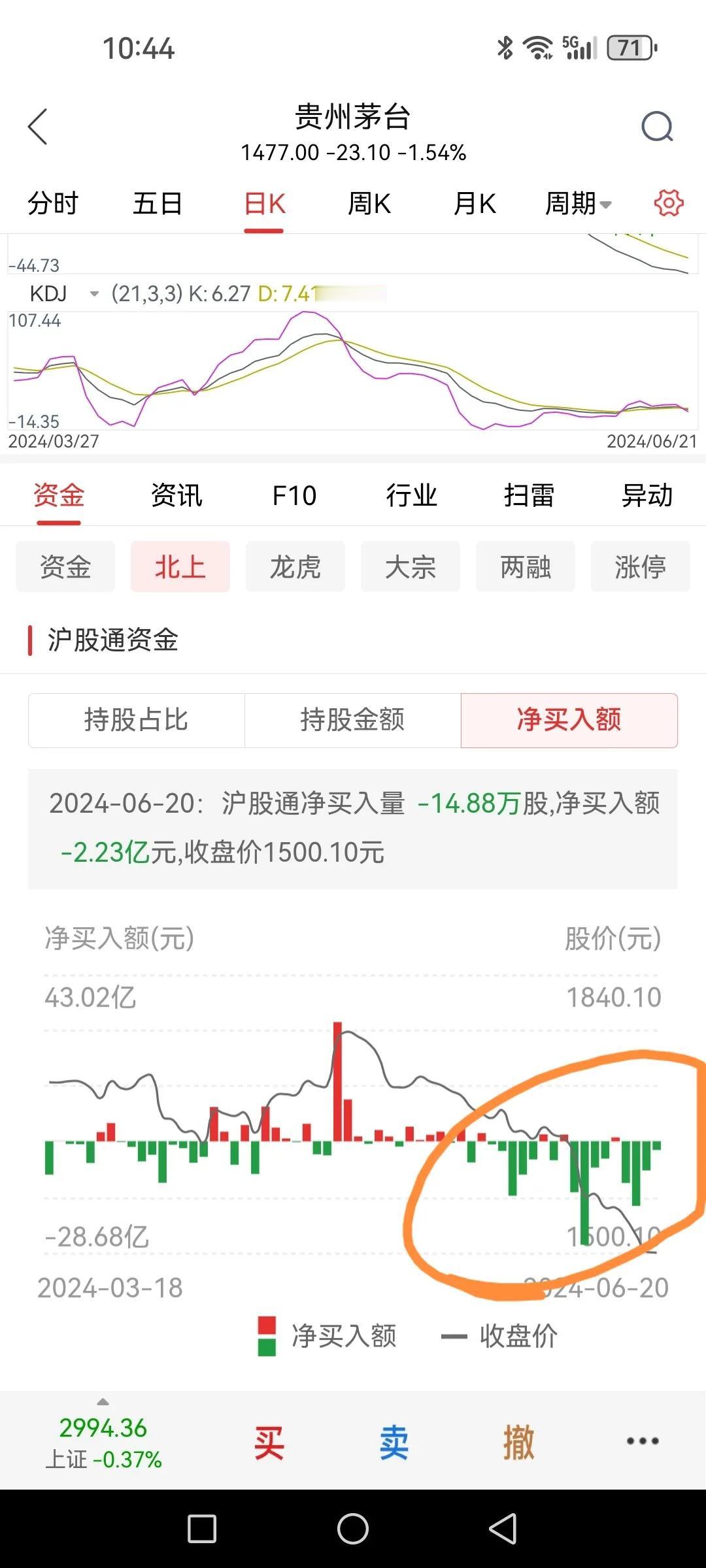Image resolution: width=706 pixels, height=1568 pixels.
Task: Switch to 持股金额 segment
Action: pyautogui.click(x=353, y=720)
